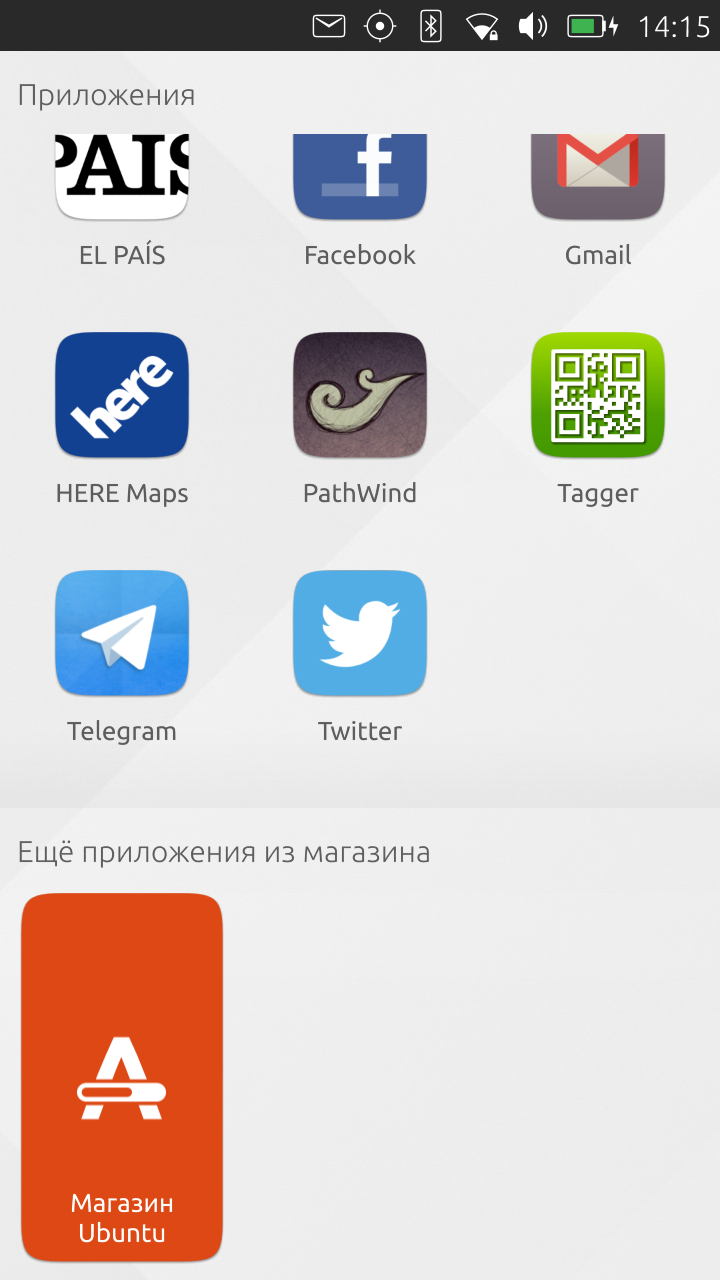Launch the Facebook app
Viewport: 720px width, 1280px height.
360,180
